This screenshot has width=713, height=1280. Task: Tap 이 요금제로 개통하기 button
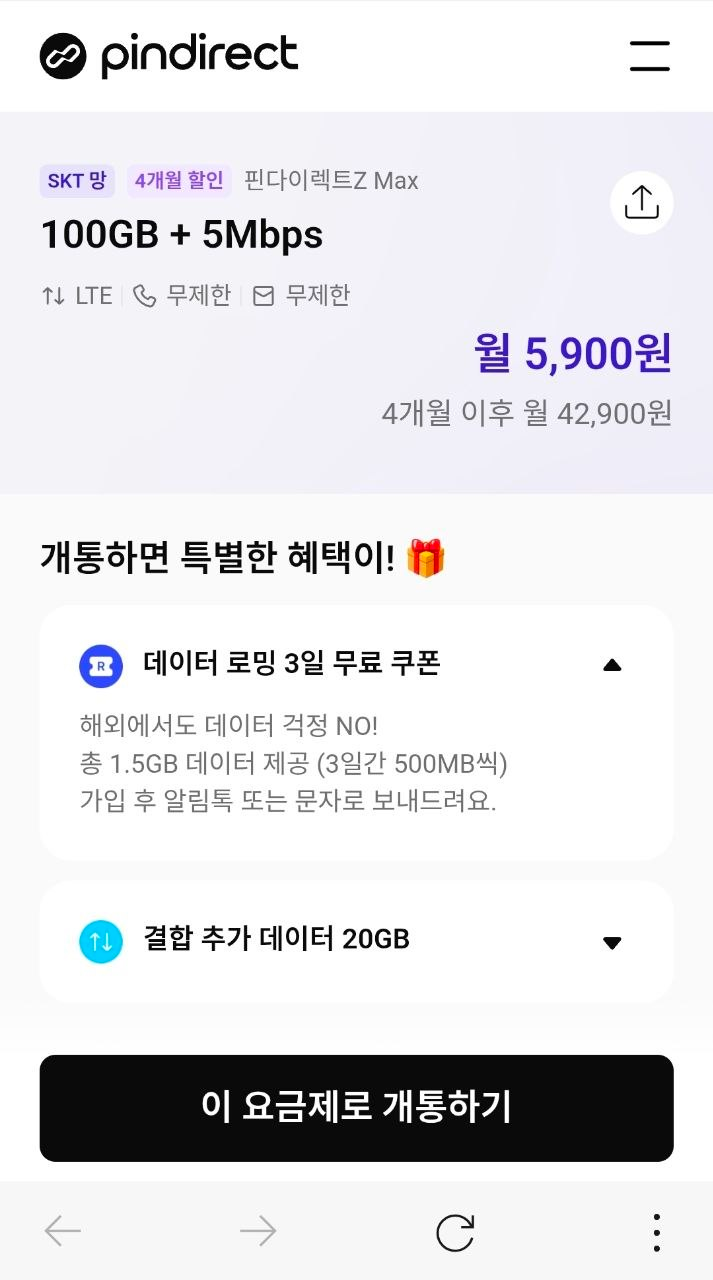[x=356, y=1108]
